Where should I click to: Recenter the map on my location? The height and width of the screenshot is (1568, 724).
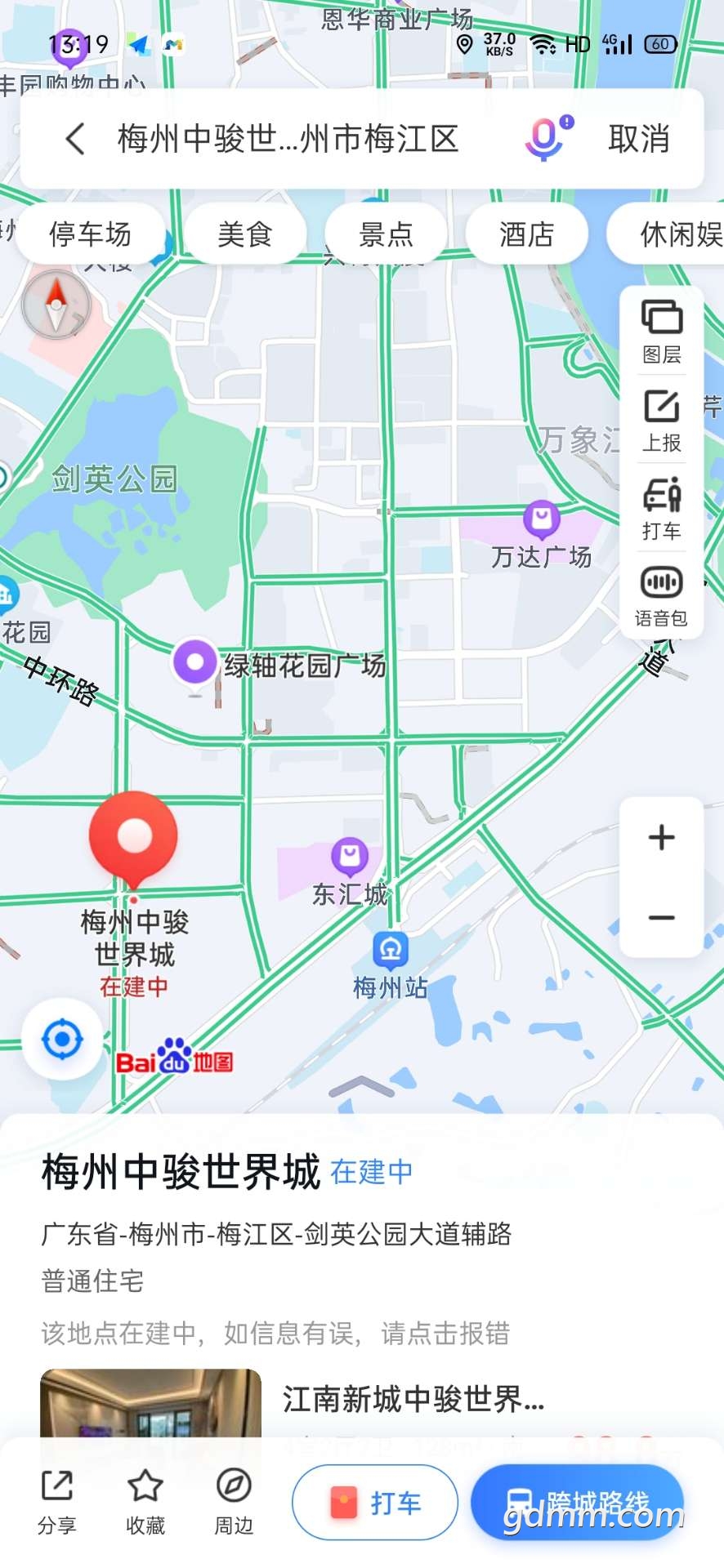(x=62, y=1040)
